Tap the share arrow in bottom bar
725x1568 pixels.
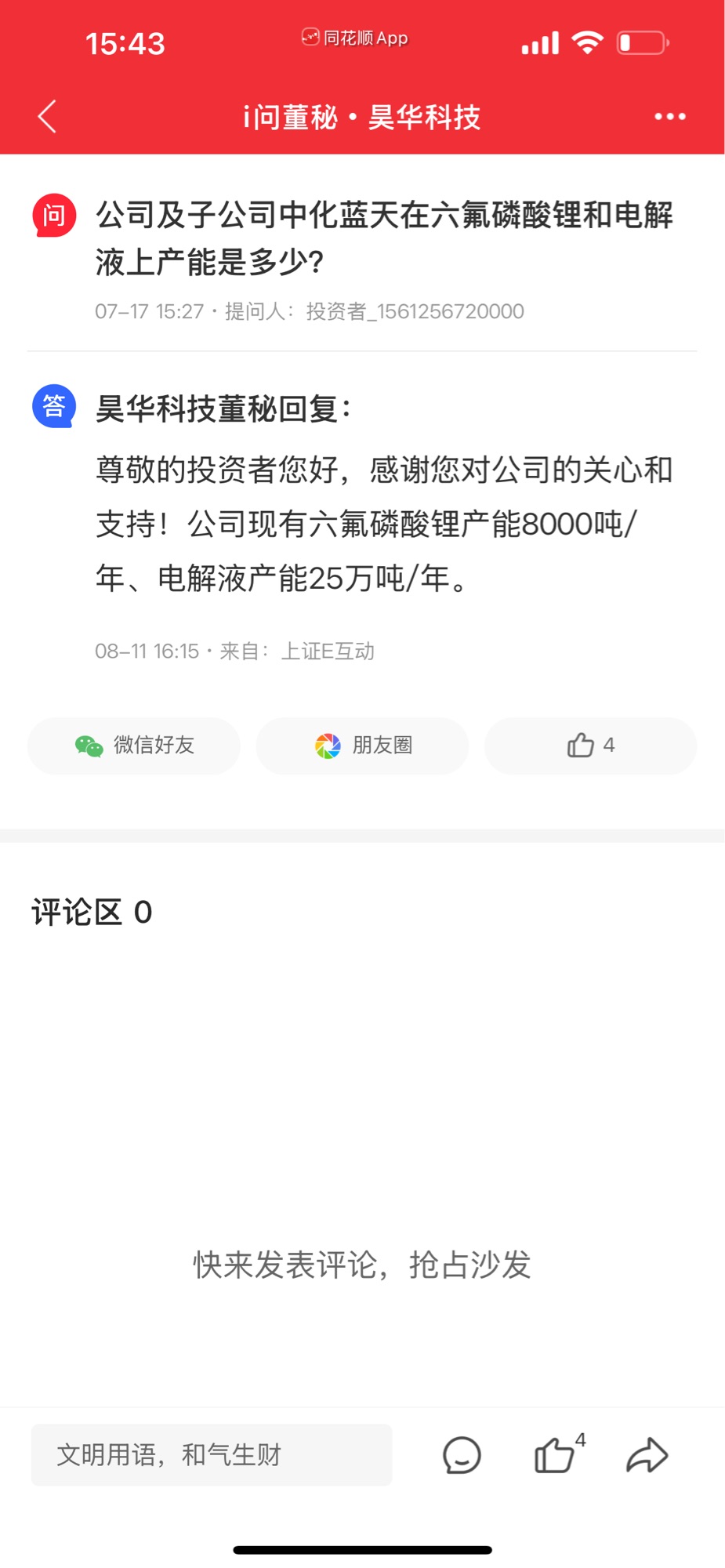(647, 1456)
